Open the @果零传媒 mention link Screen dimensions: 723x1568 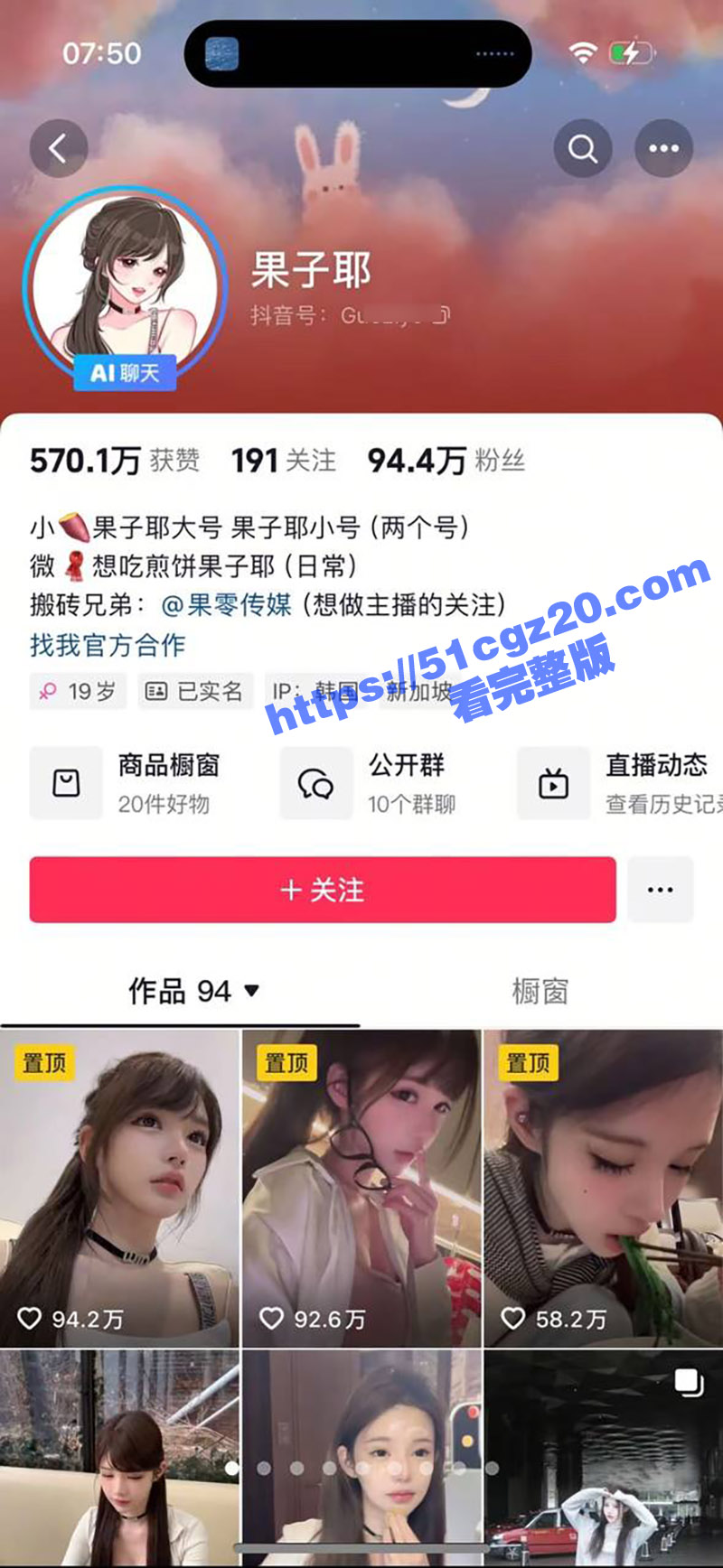[226, 604]
